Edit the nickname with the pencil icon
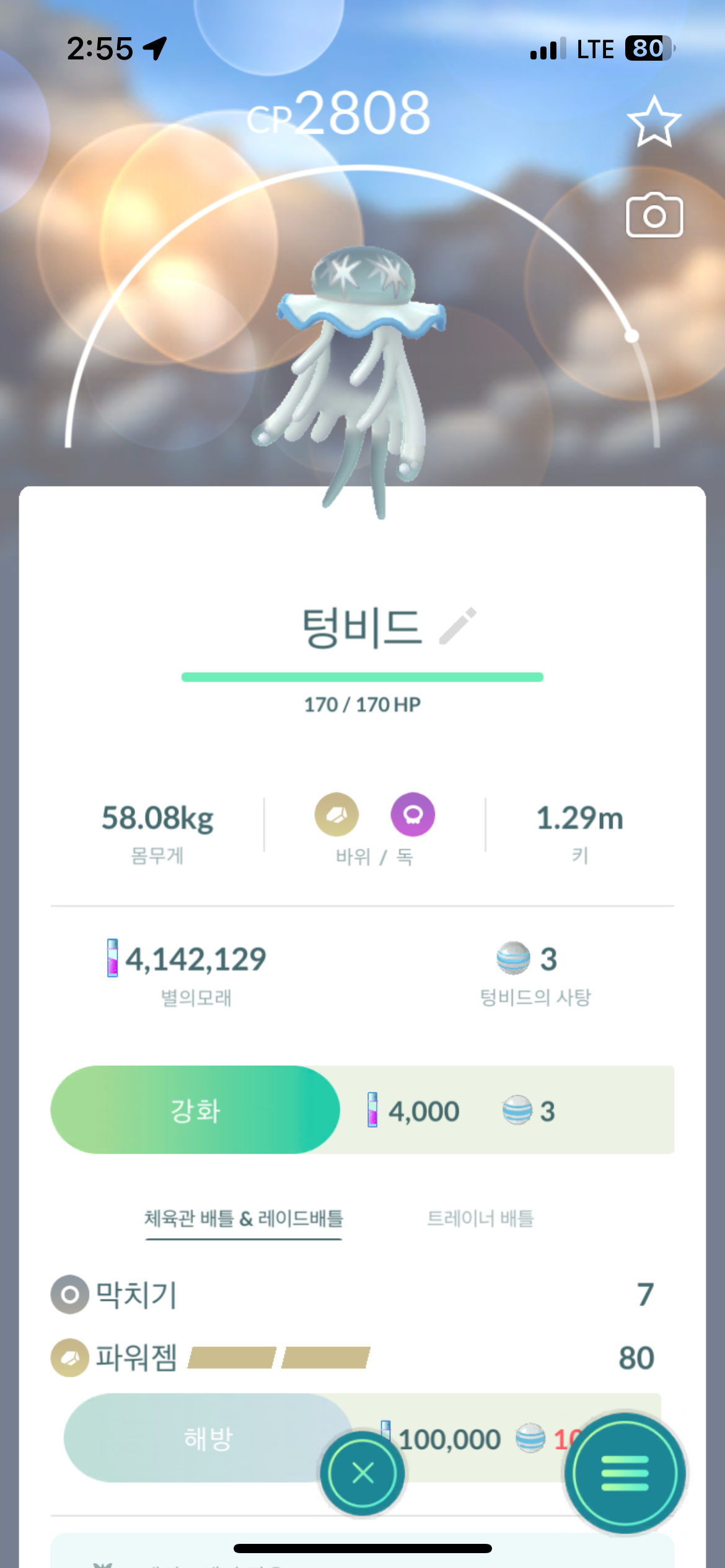This screenshot has height=1568, width=725. tap(458, 625)
